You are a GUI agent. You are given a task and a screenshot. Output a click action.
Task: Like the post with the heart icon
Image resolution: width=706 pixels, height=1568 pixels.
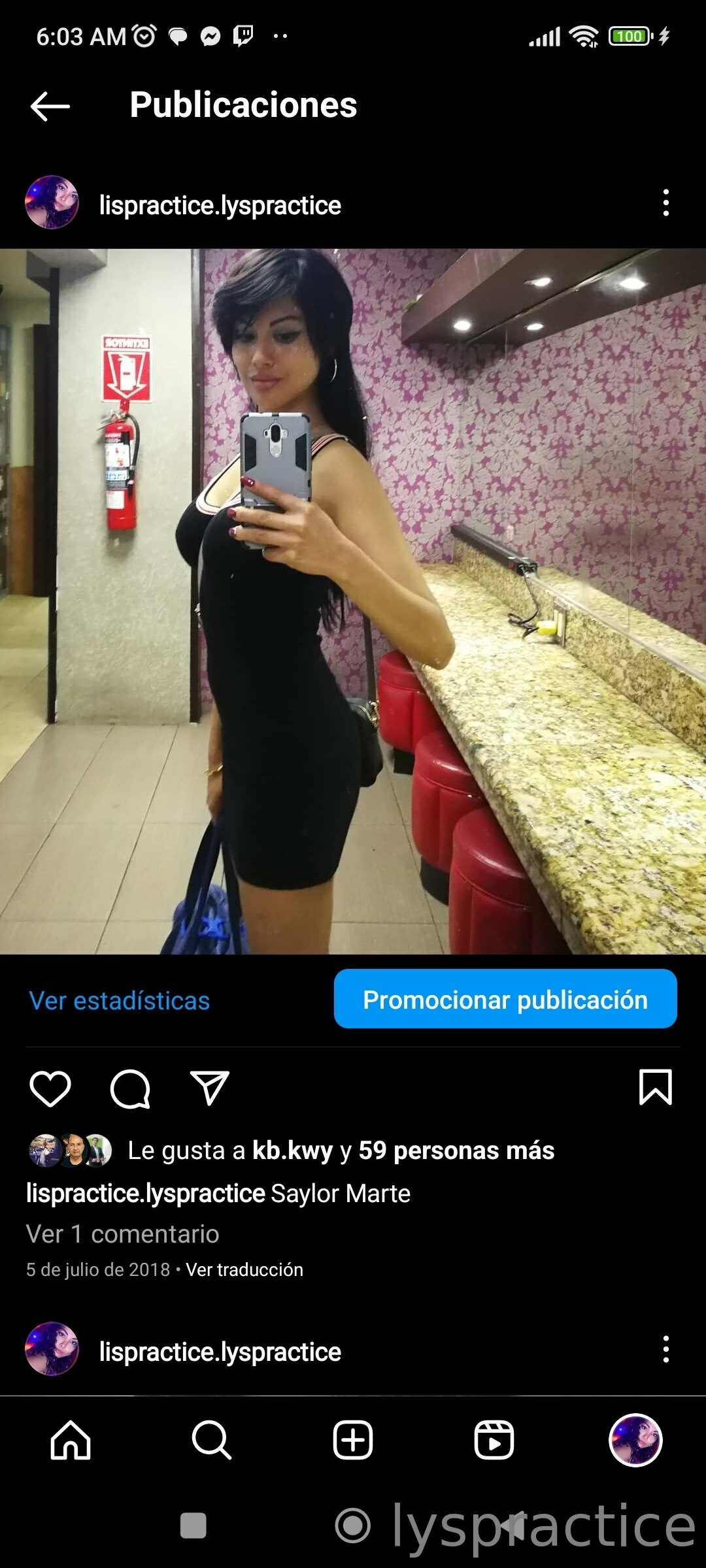point(50,1088)
